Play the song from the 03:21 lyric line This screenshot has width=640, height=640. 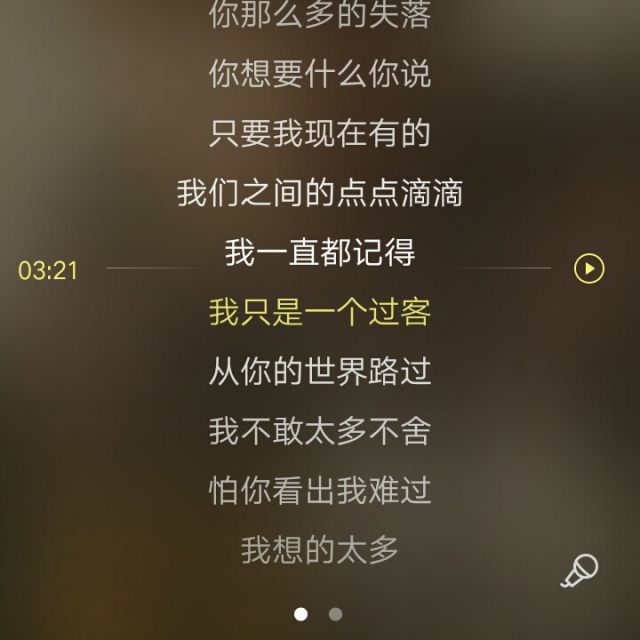589,268
